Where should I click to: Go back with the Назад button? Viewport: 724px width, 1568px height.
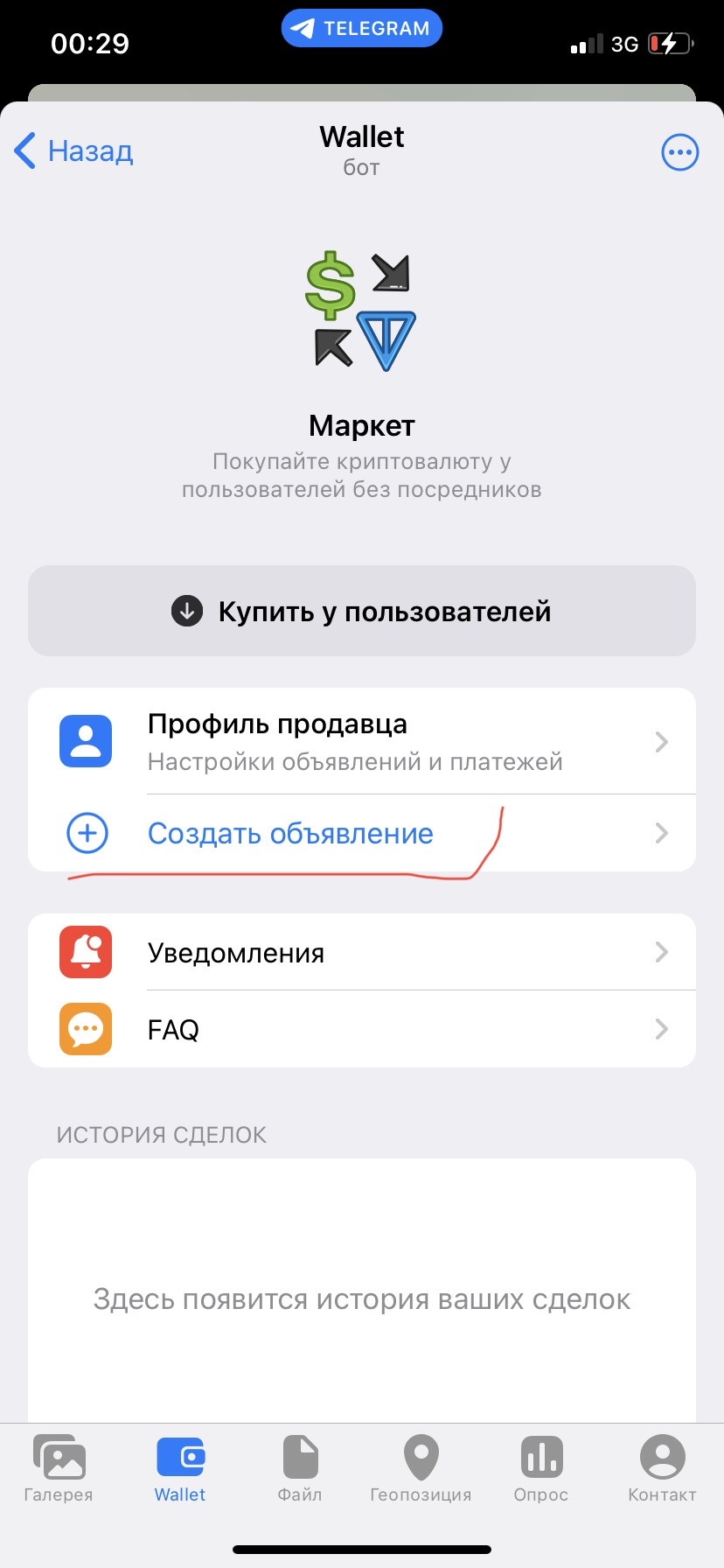75,151
